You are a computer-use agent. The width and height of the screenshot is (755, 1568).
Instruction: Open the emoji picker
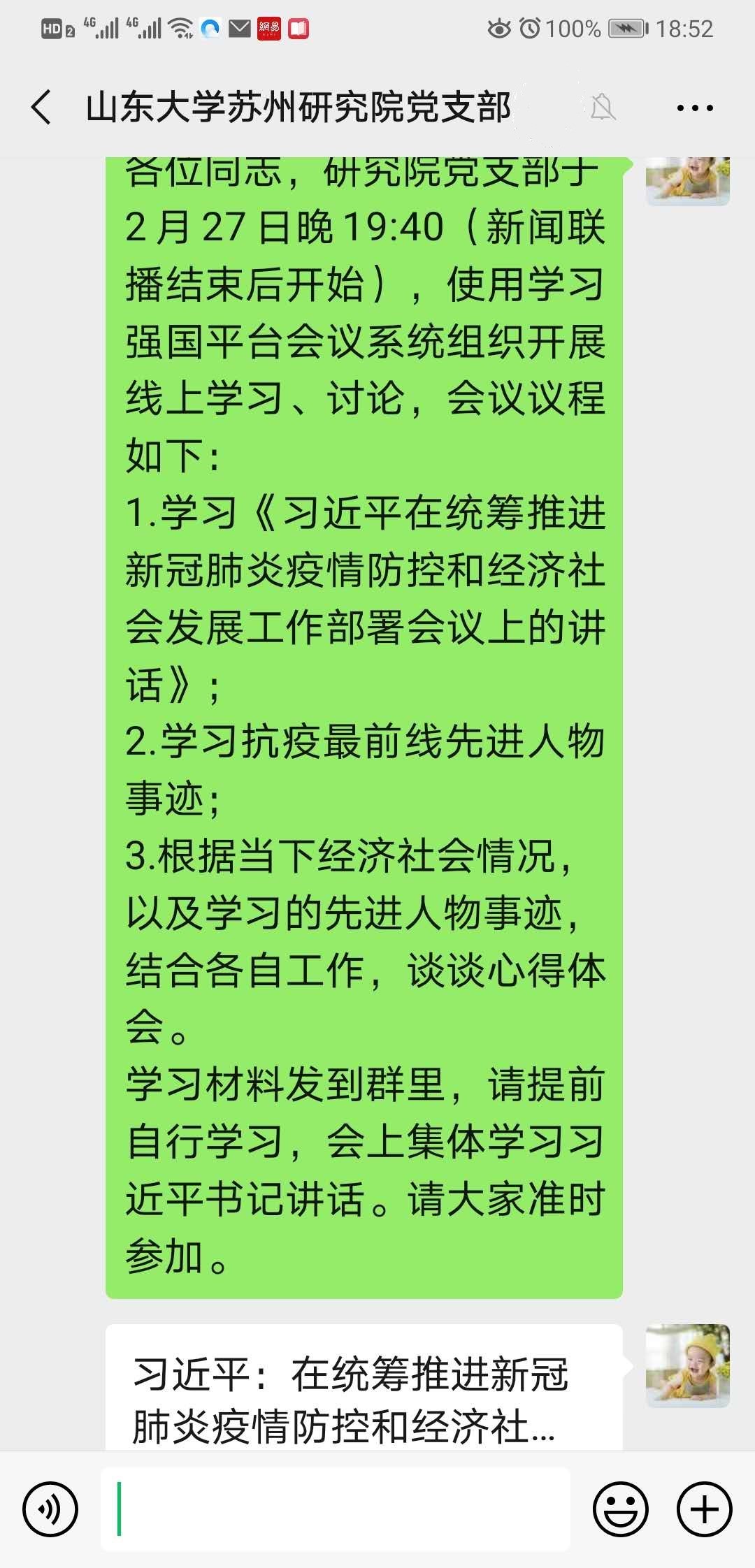(x=621, y=1509)
